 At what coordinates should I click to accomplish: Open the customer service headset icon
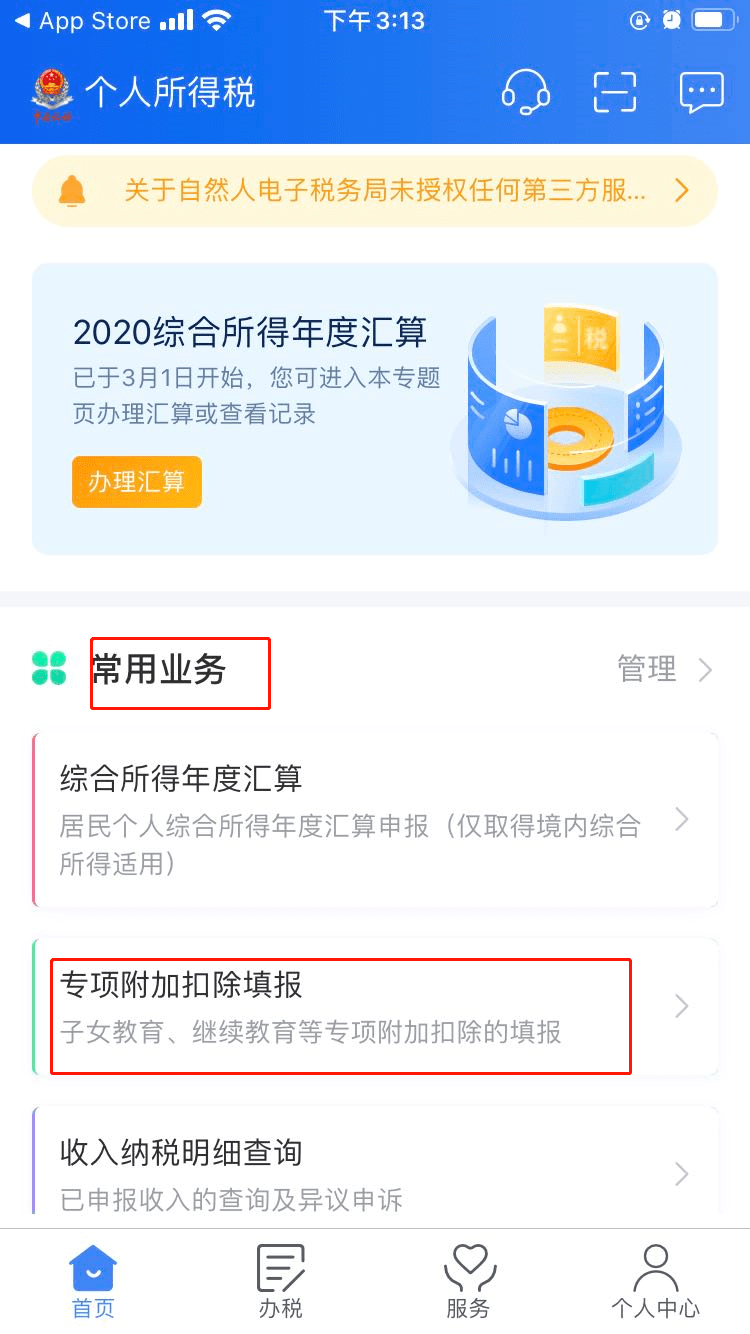526,92
